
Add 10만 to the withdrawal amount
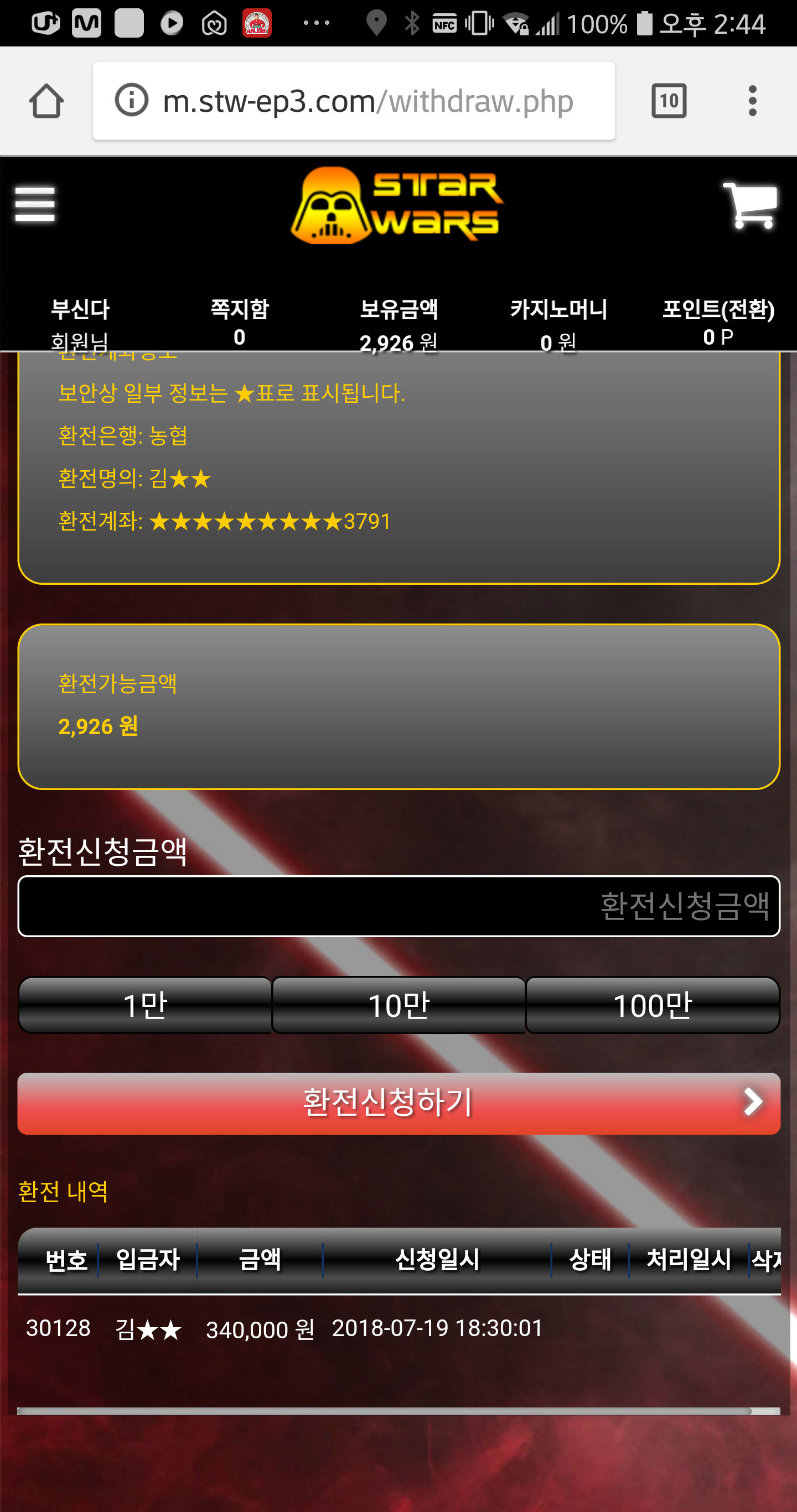click(399, 1005)
